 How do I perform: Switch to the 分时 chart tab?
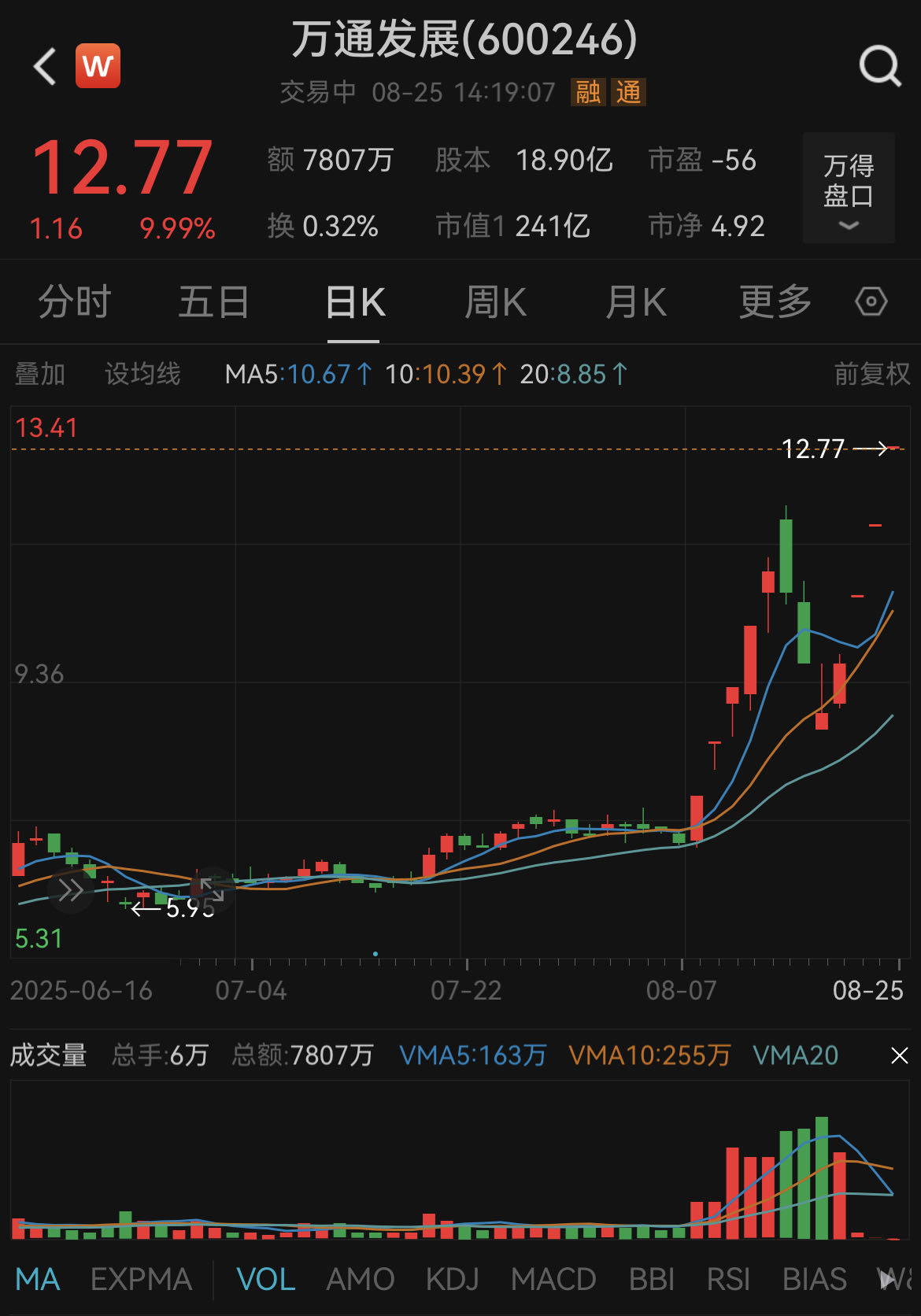pos(75,302)
